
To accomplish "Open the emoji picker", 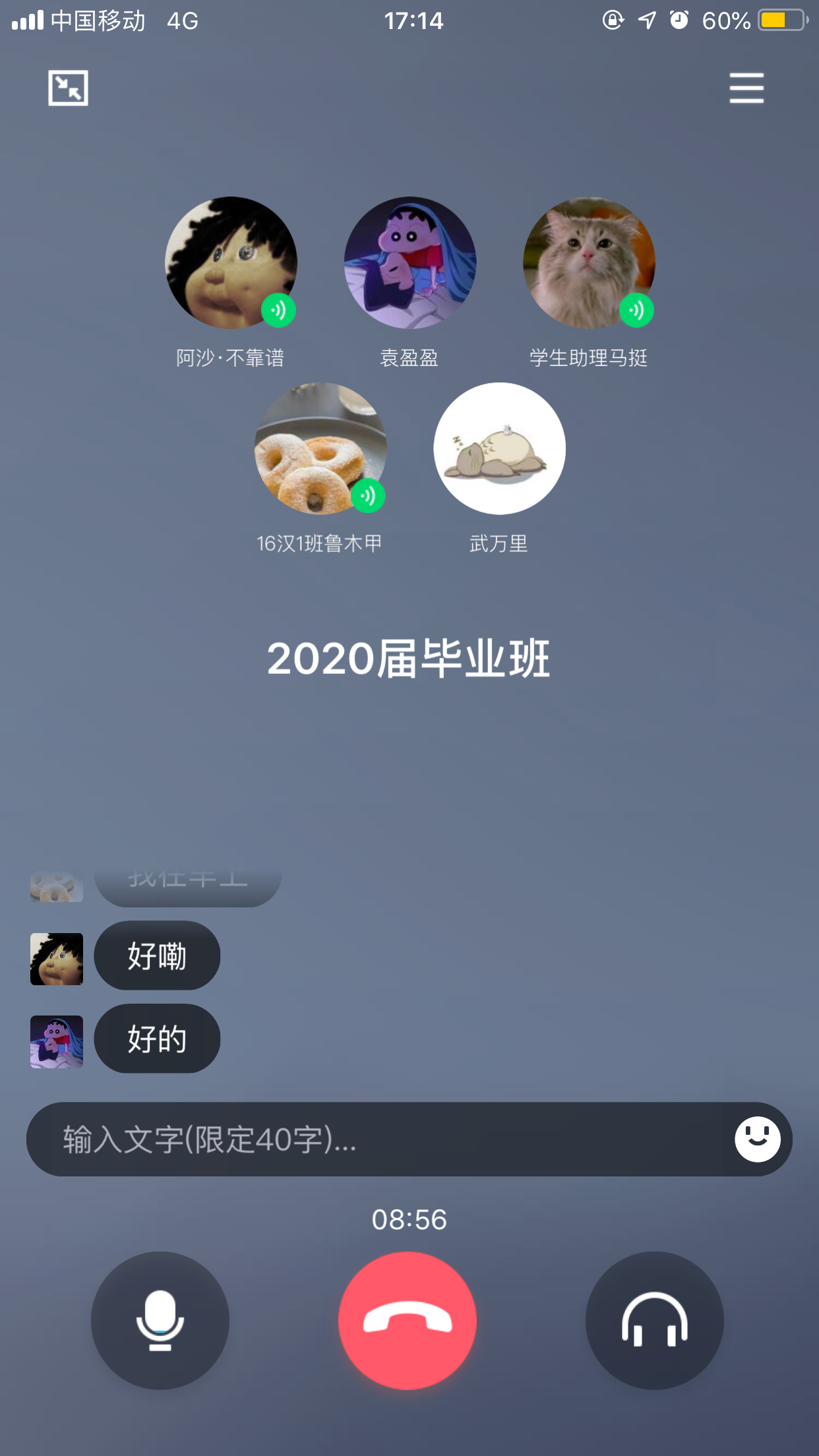I will pos(757,1139).
